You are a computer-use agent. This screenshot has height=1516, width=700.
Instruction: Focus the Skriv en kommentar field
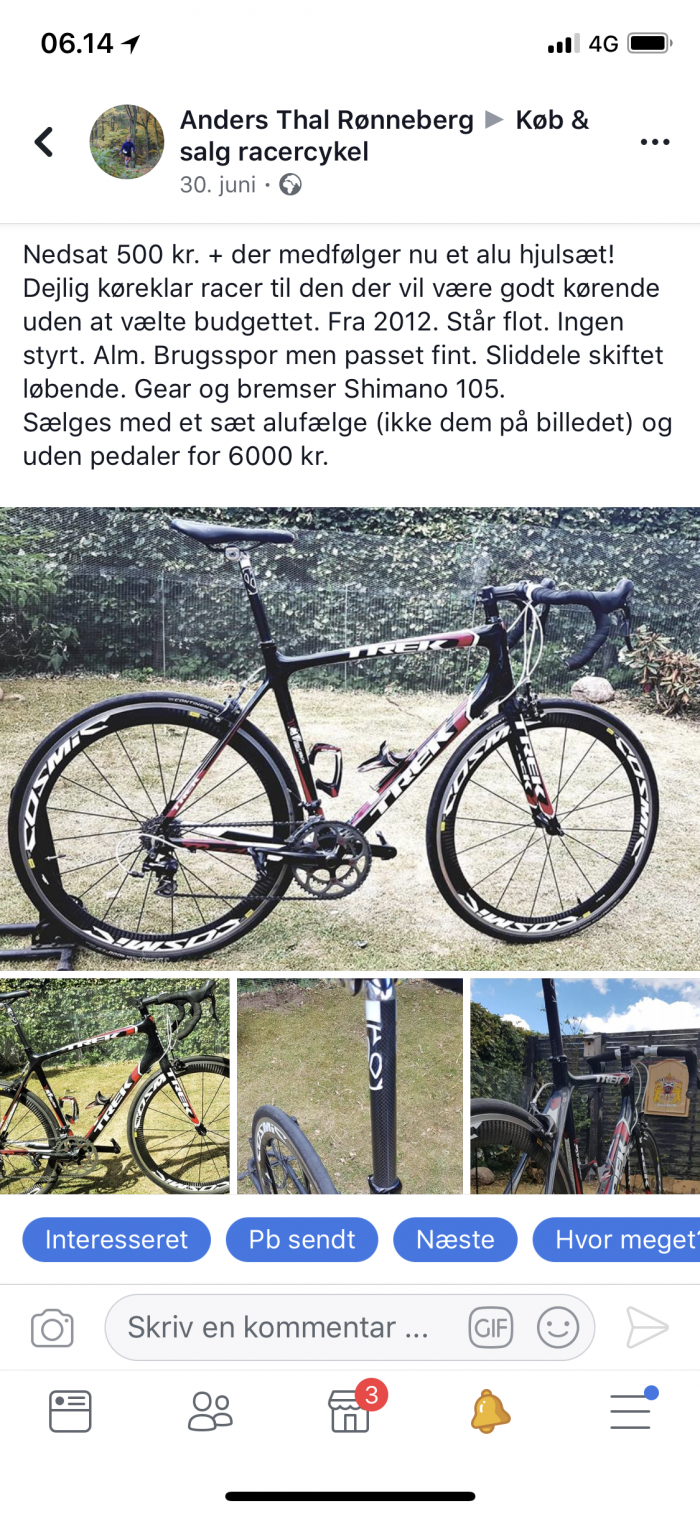point(278,1328)
